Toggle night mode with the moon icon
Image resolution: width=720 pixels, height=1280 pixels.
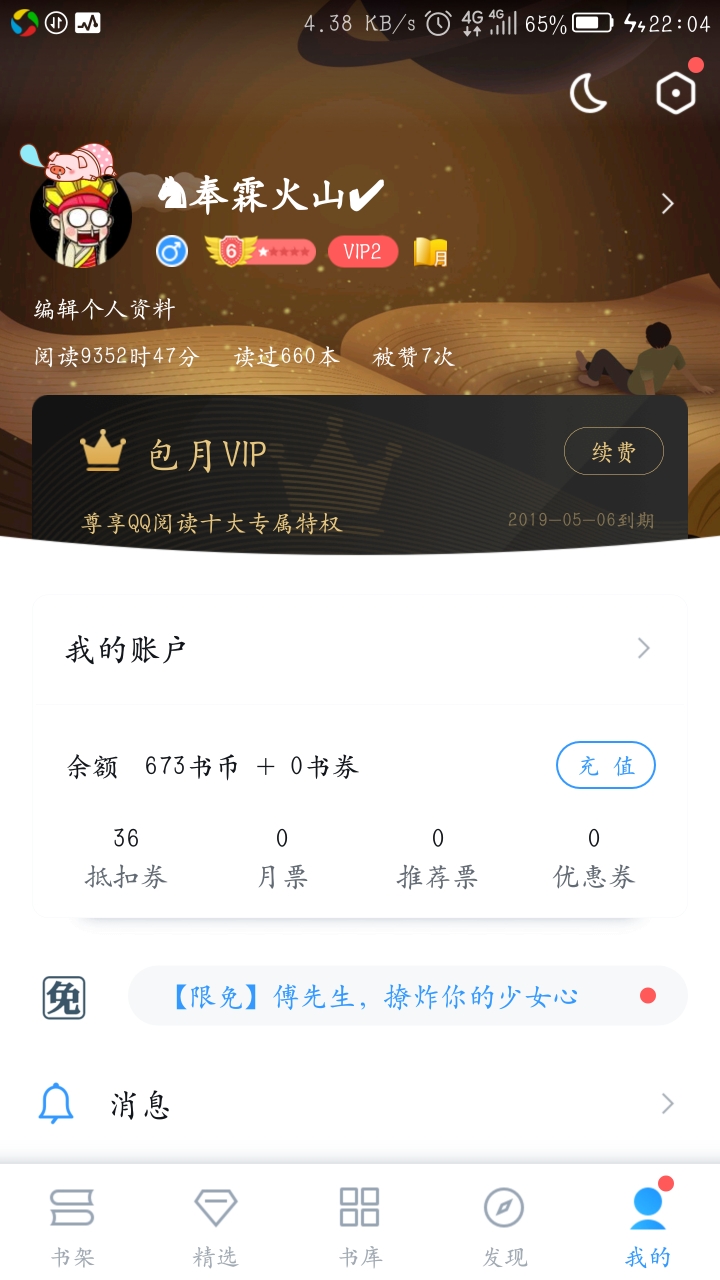coord(589,93)
